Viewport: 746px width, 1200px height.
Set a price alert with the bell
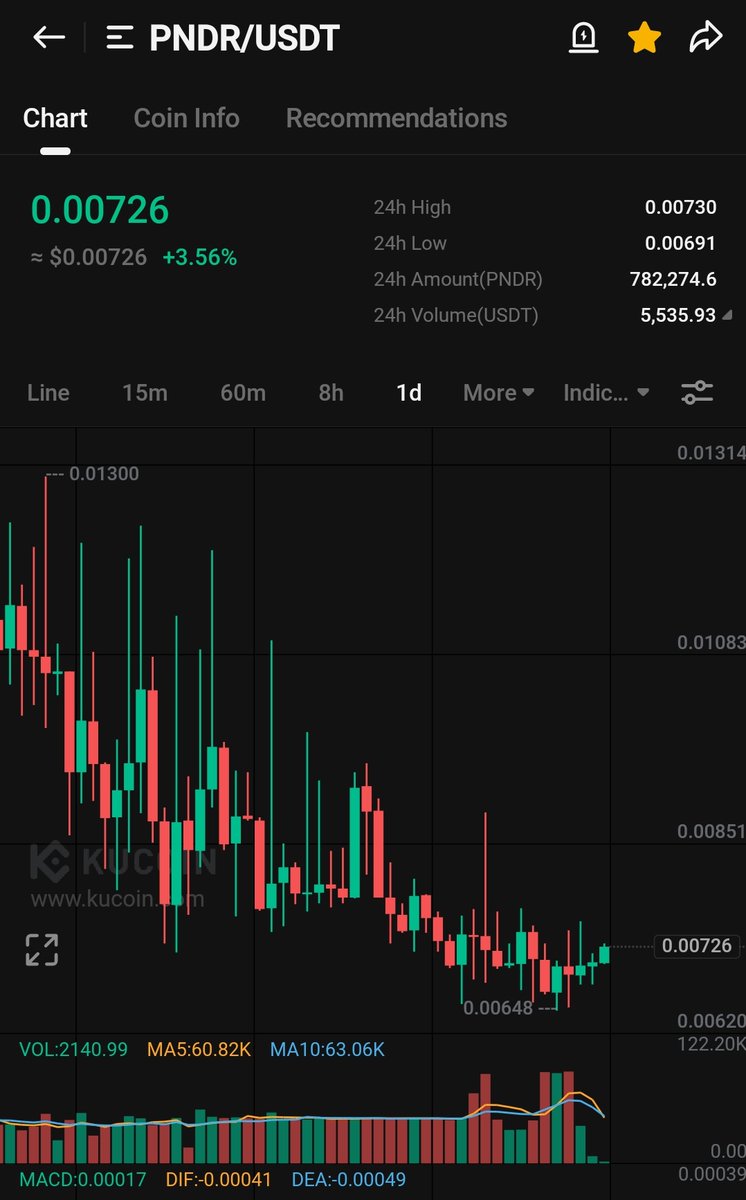(x=583, y=38)
